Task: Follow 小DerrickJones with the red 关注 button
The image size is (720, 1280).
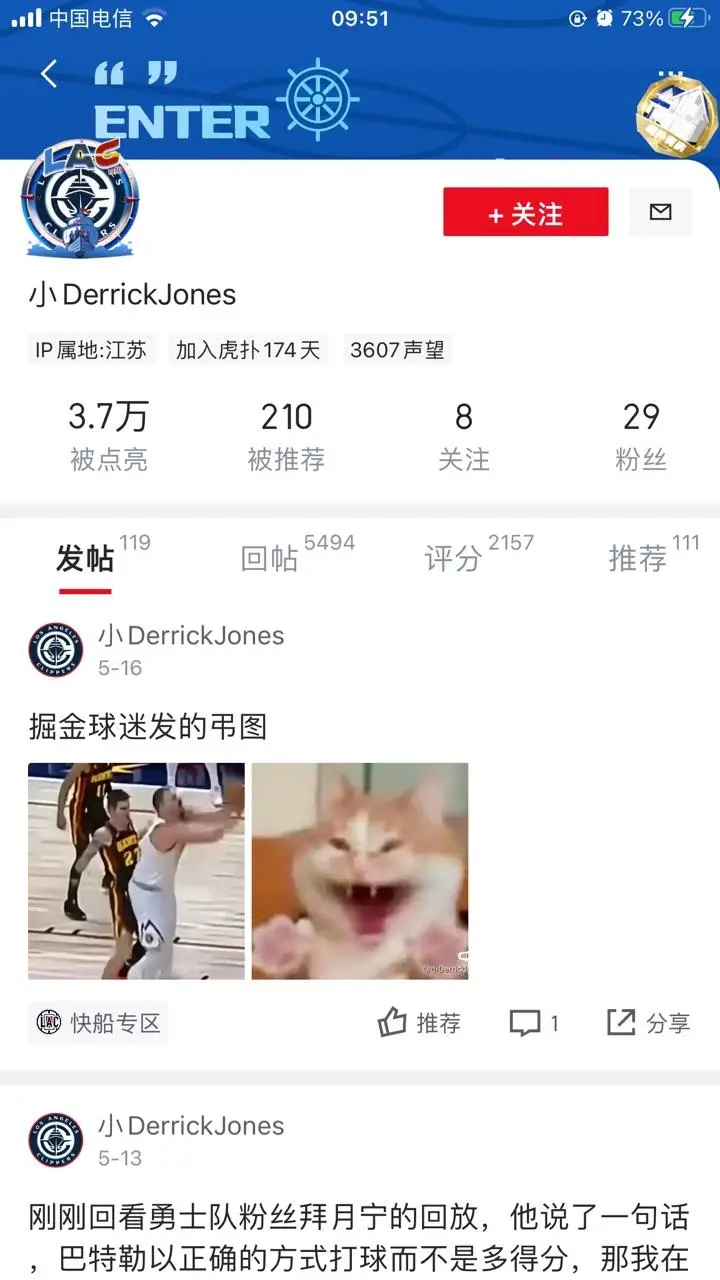Action: (525, 213)
